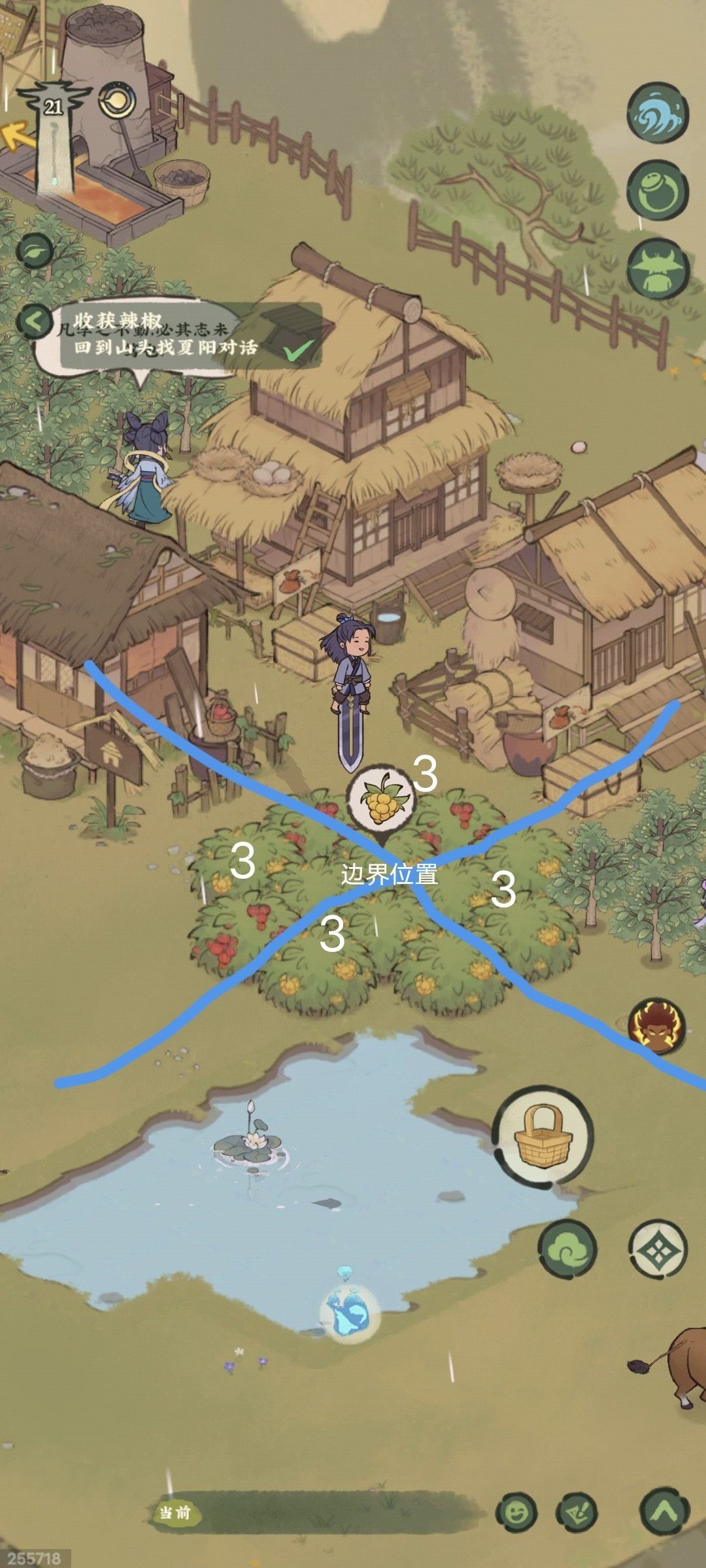
Task: Tap the green leaf icon
Action: coord(35,252)
